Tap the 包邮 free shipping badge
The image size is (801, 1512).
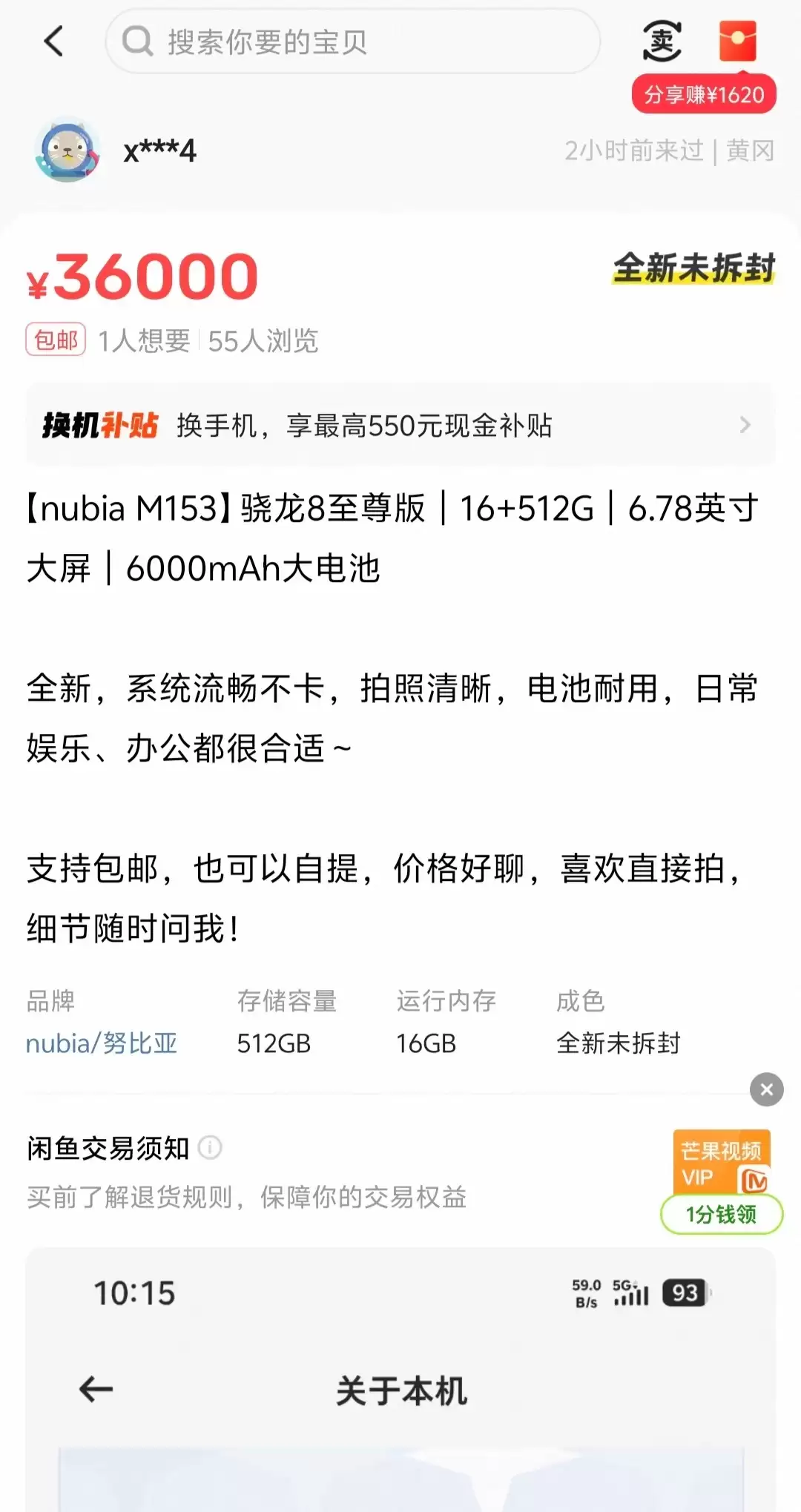pos(54,340)
